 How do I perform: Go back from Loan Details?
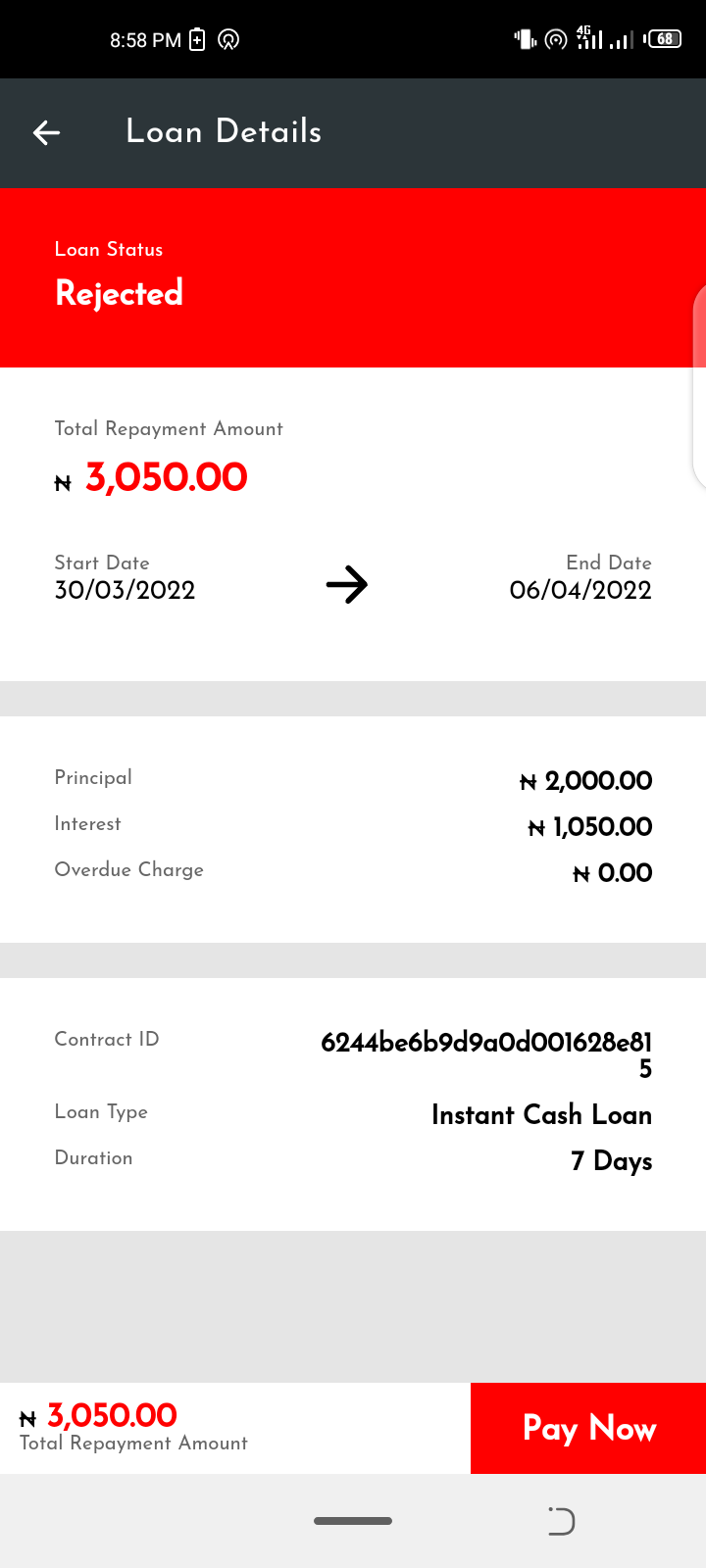[x=46, y=132]
